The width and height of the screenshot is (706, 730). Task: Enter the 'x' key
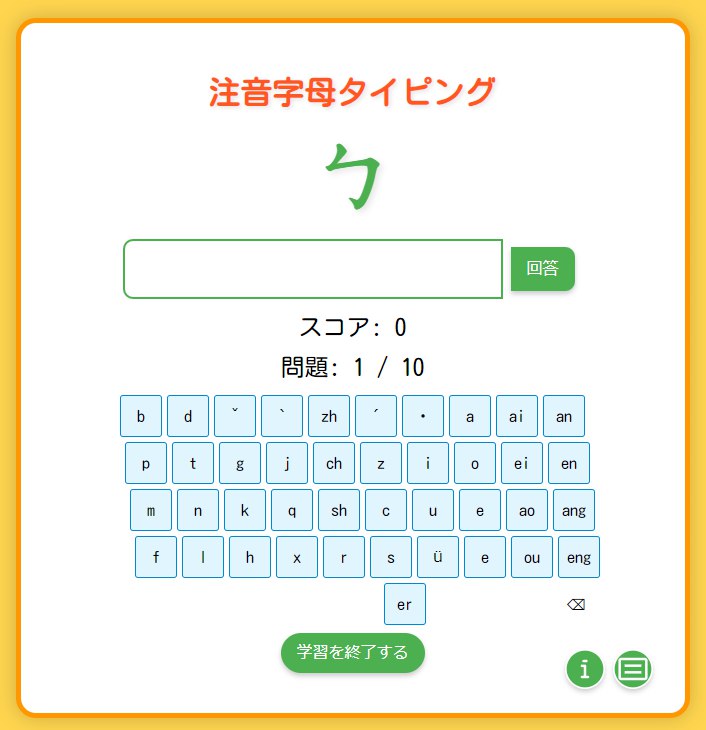[x=297, y=557]
